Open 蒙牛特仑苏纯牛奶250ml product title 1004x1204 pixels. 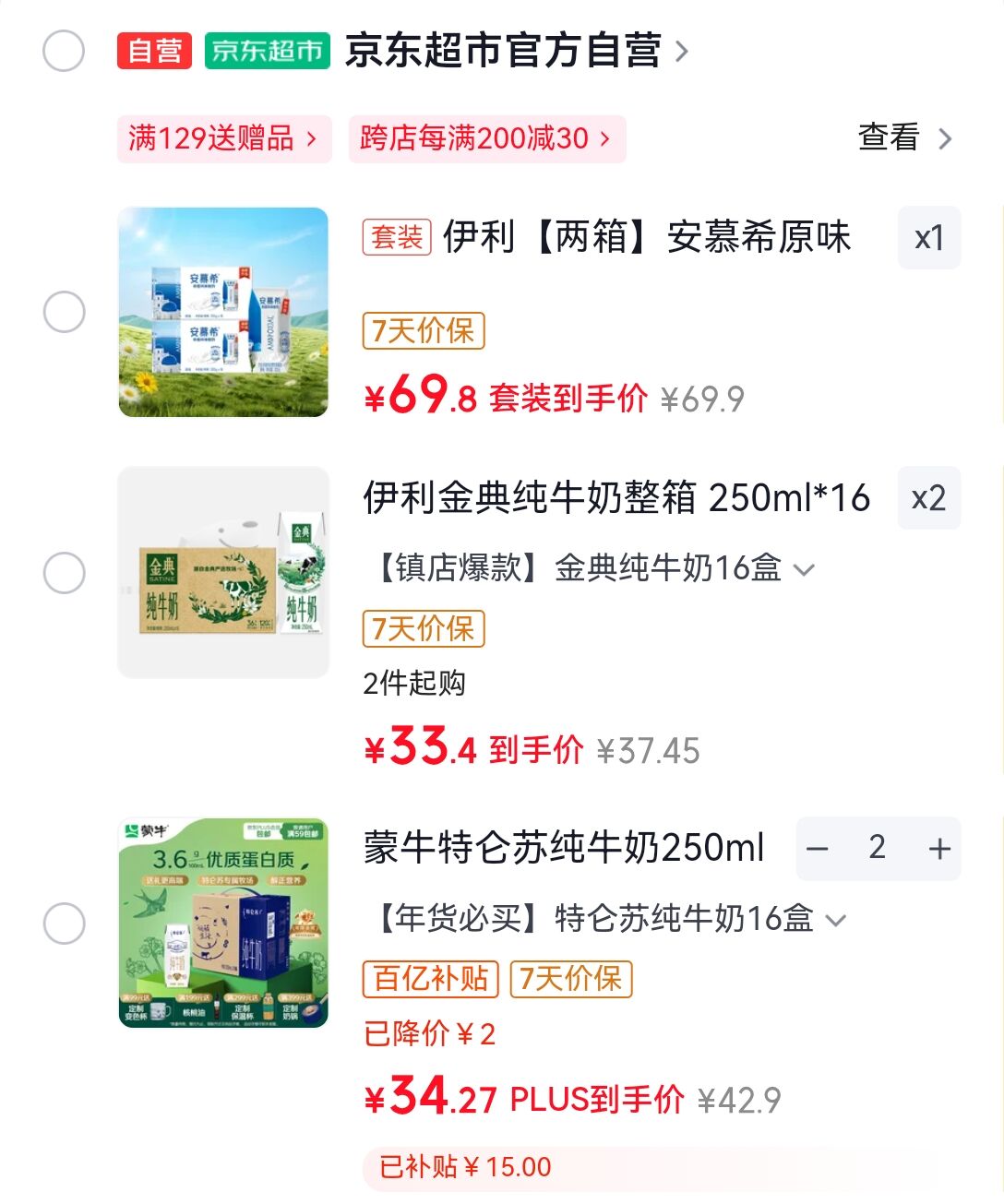coord(564,848)
